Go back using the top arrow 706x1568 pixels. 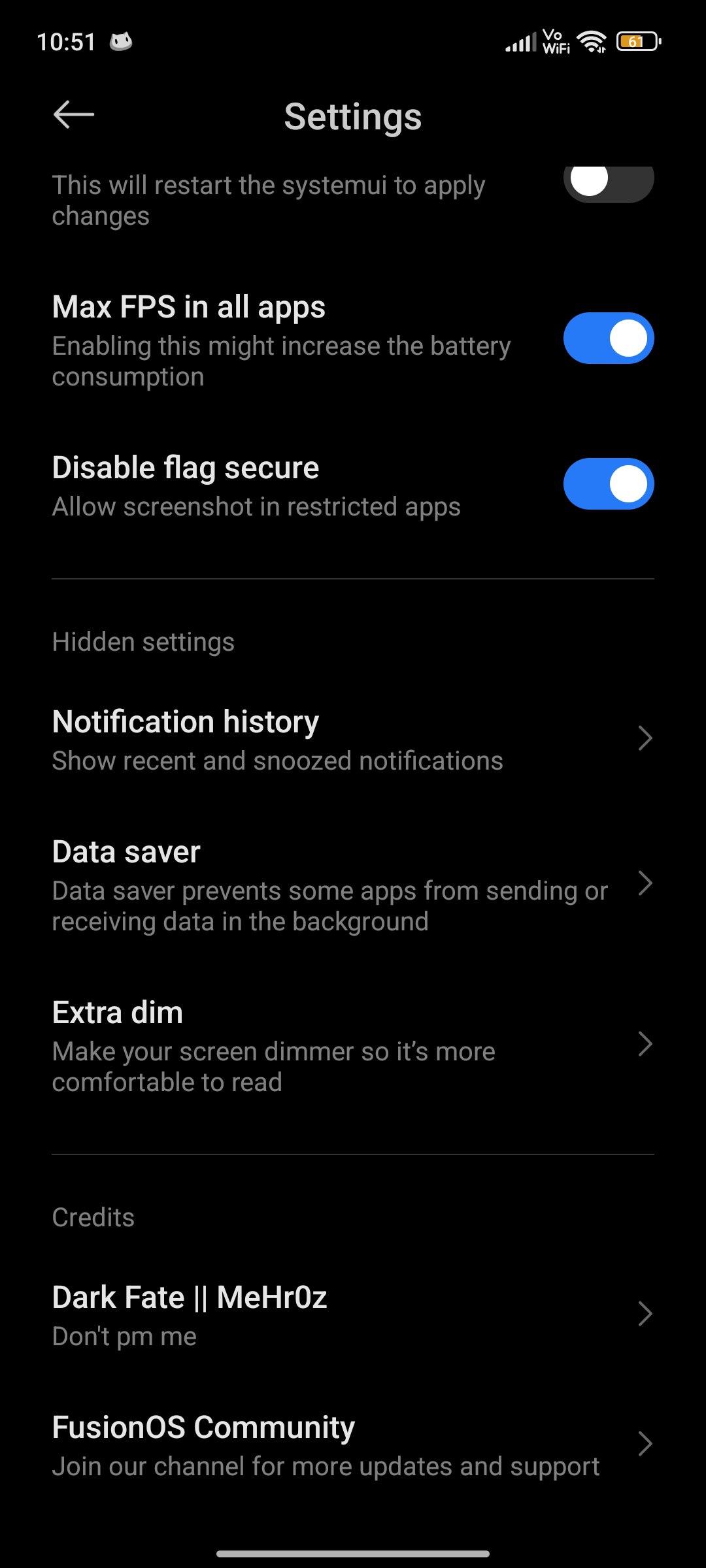73,115
